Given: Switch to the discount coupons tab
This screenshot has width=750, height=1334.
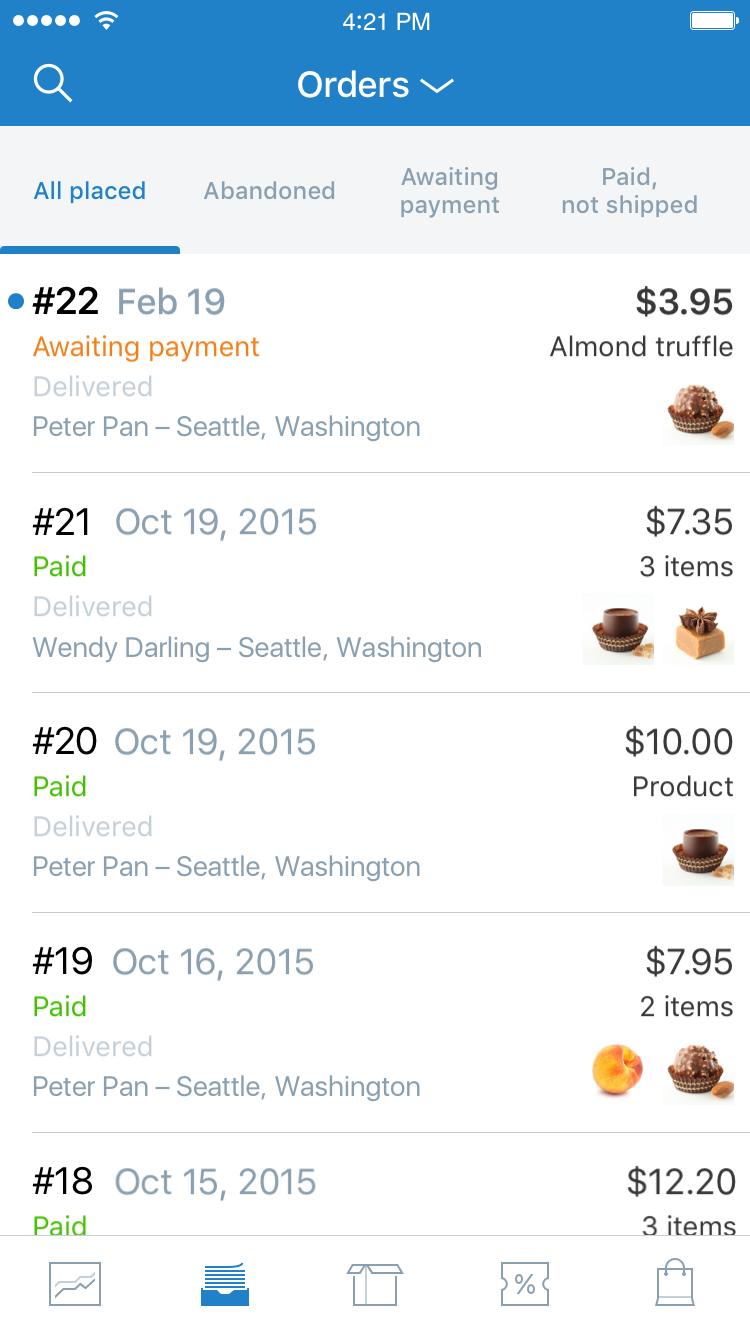Looking at the screenshot, I should (x=525, y=1284).
